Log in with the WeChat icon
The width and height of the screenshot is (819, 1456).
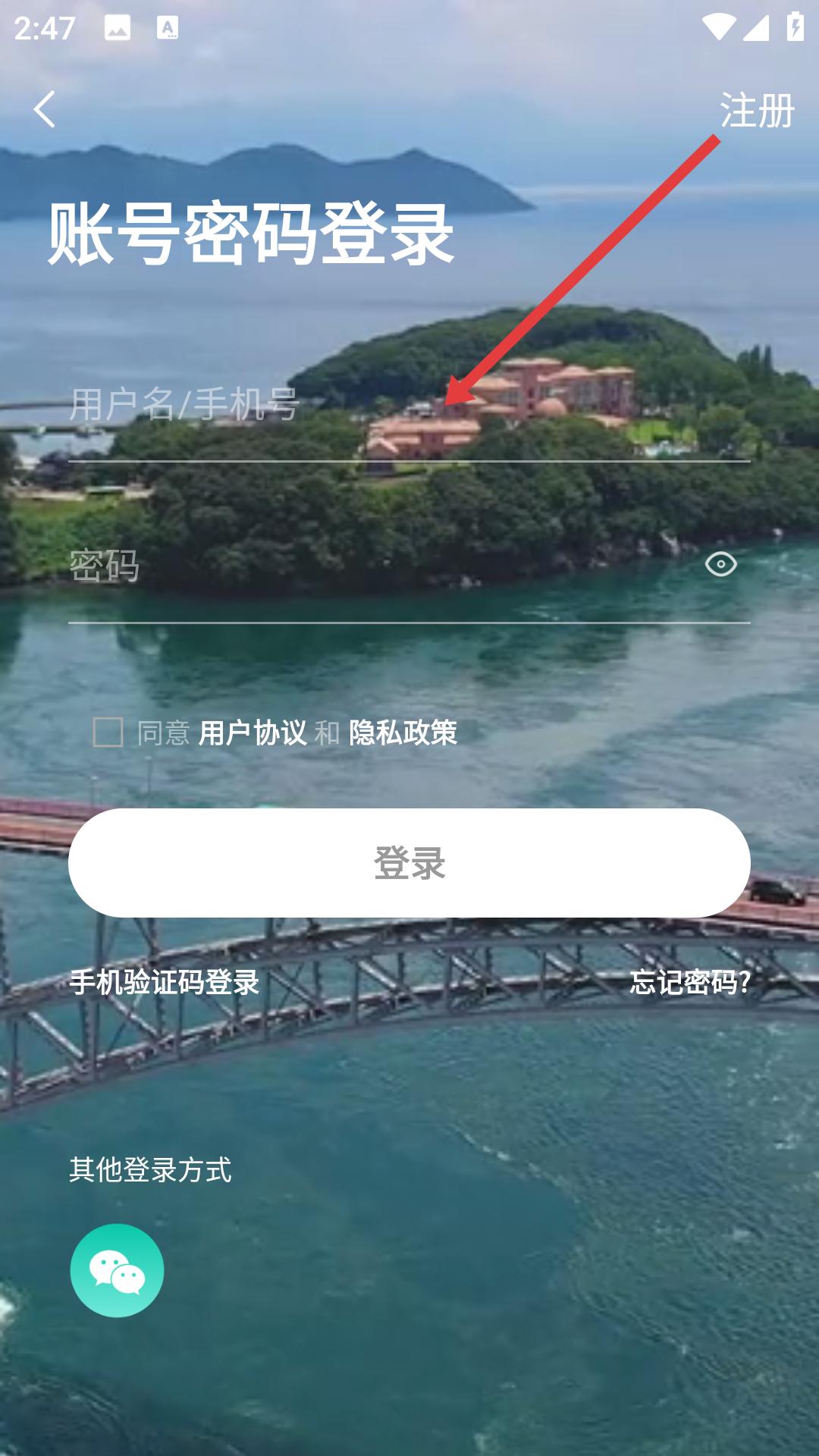coord(117,1270)
